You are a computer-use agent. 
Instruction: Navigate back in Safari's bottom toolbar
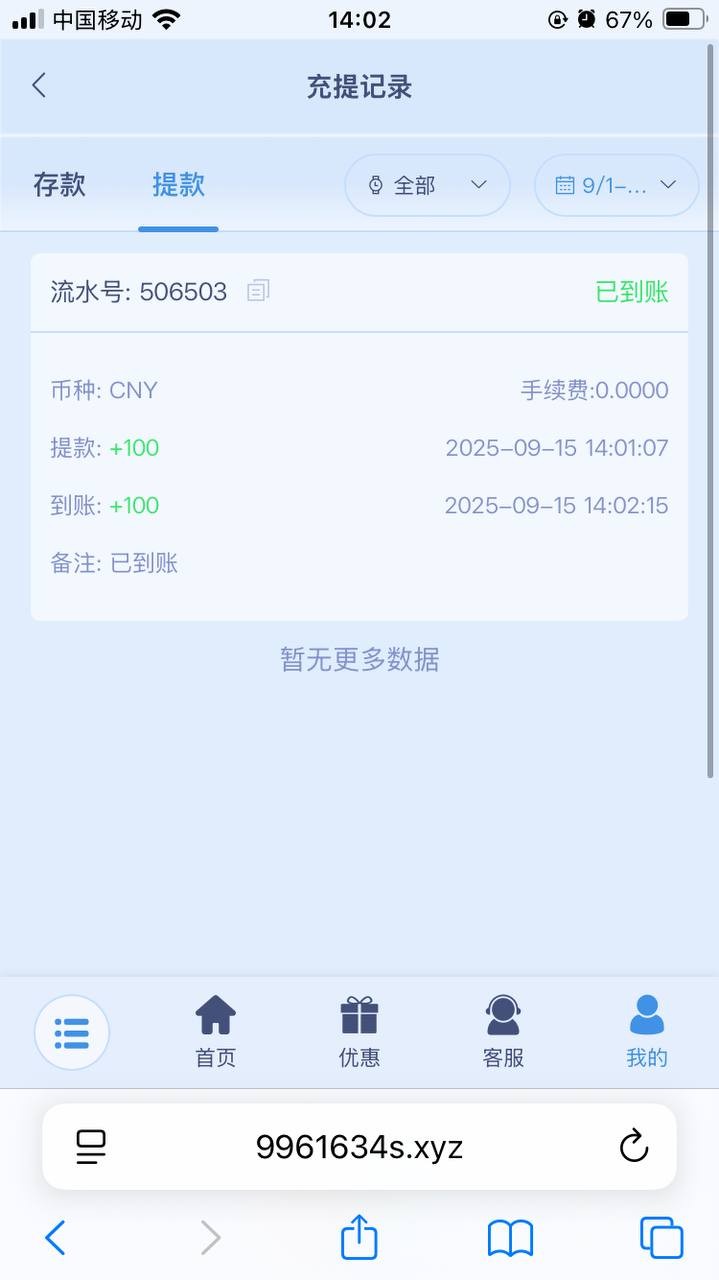56,1238
